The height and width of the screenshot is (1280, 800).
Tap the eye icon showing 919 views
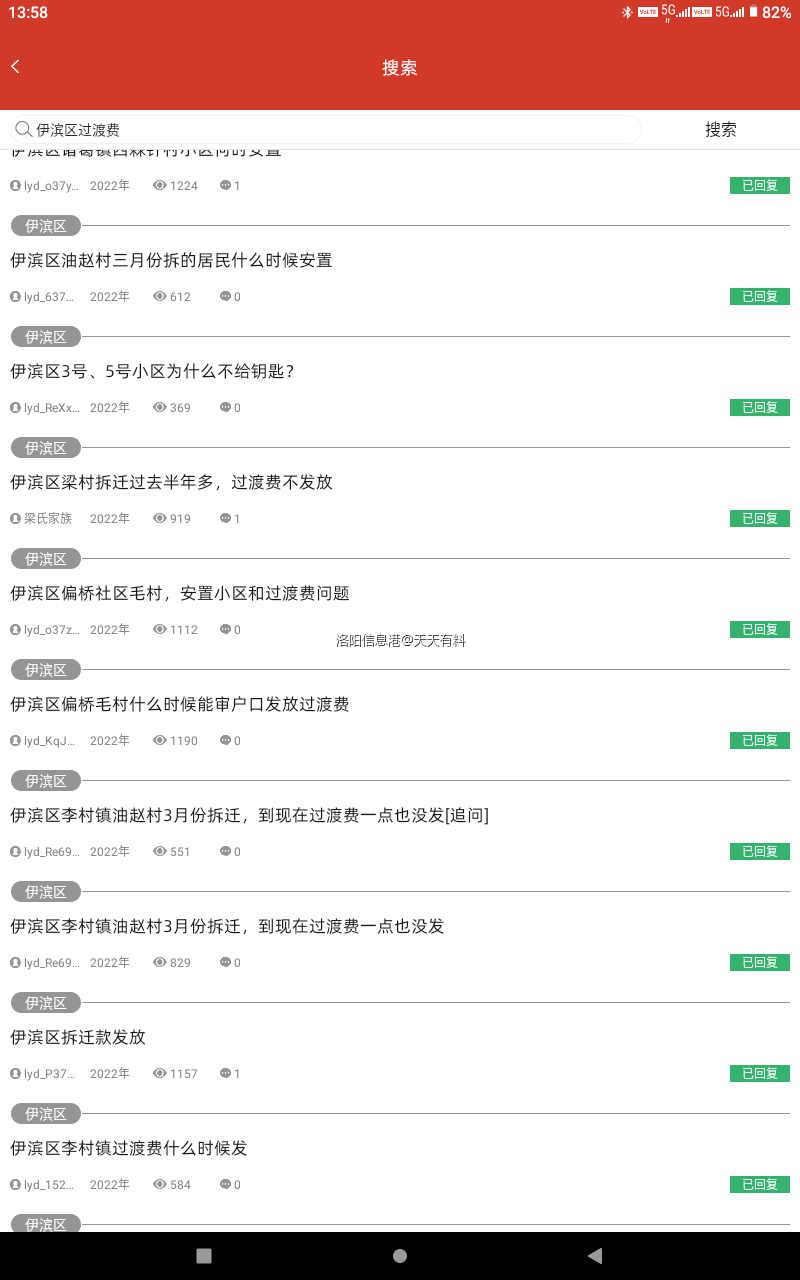160,518
